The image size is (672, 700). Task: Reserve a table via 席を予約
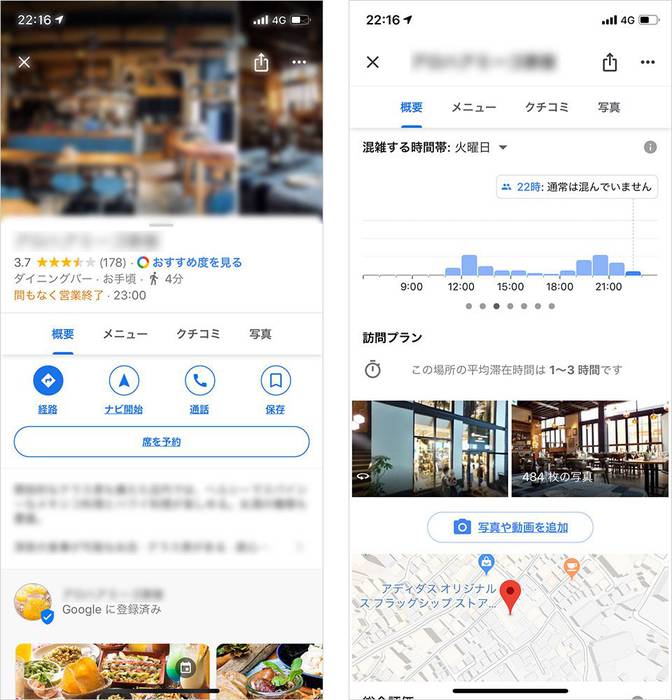tap(162, 441)
